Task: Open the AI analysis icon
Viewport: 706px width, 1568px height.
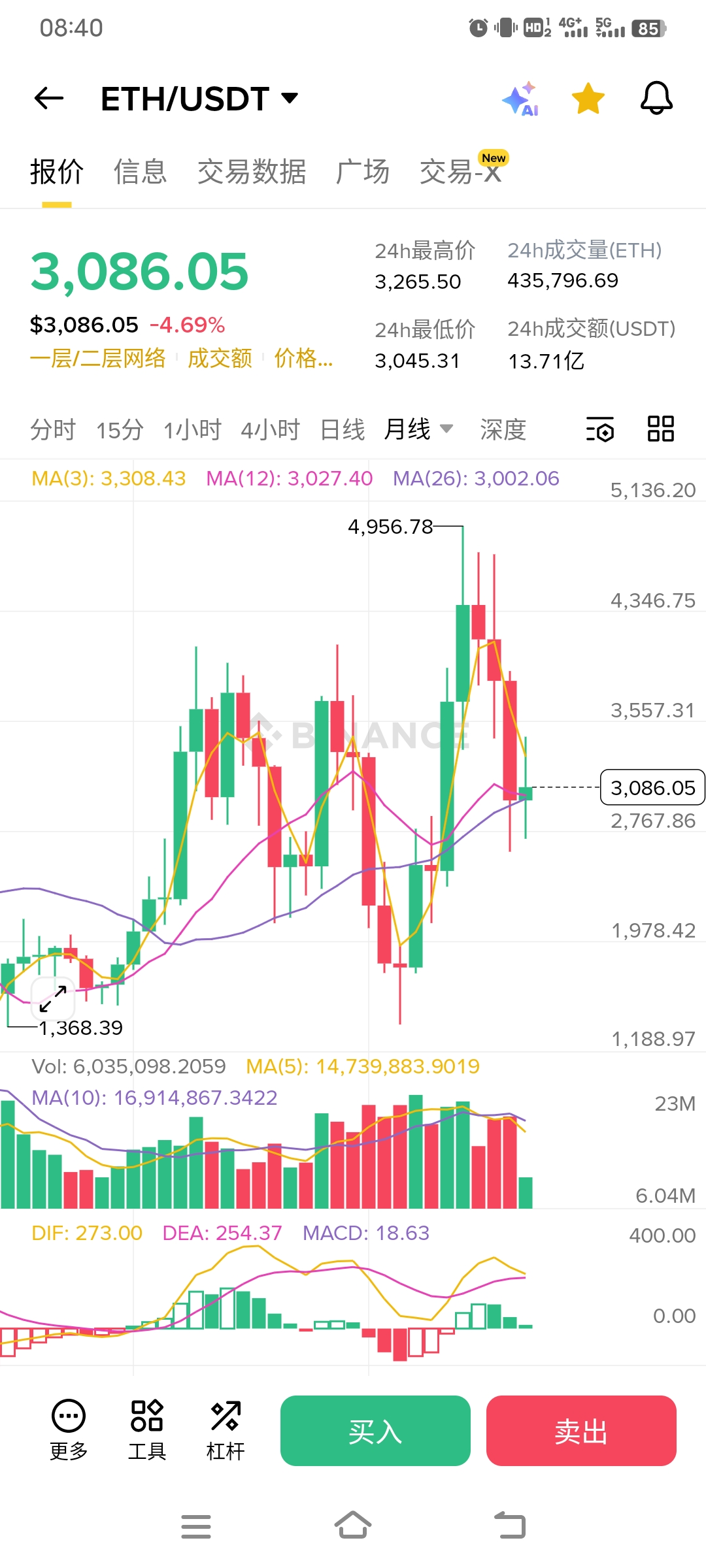Action: tap(520, 100)
